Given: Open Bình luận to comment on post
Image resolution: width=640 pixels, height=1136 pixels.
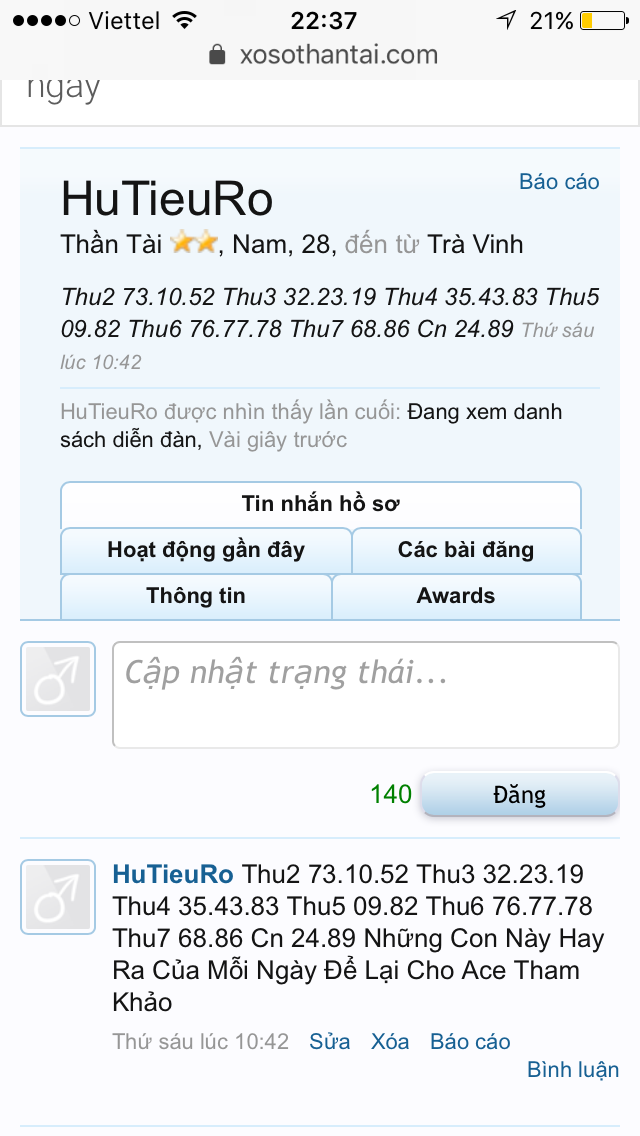Looking at the screenshot, I should [x=573, y=1069].
